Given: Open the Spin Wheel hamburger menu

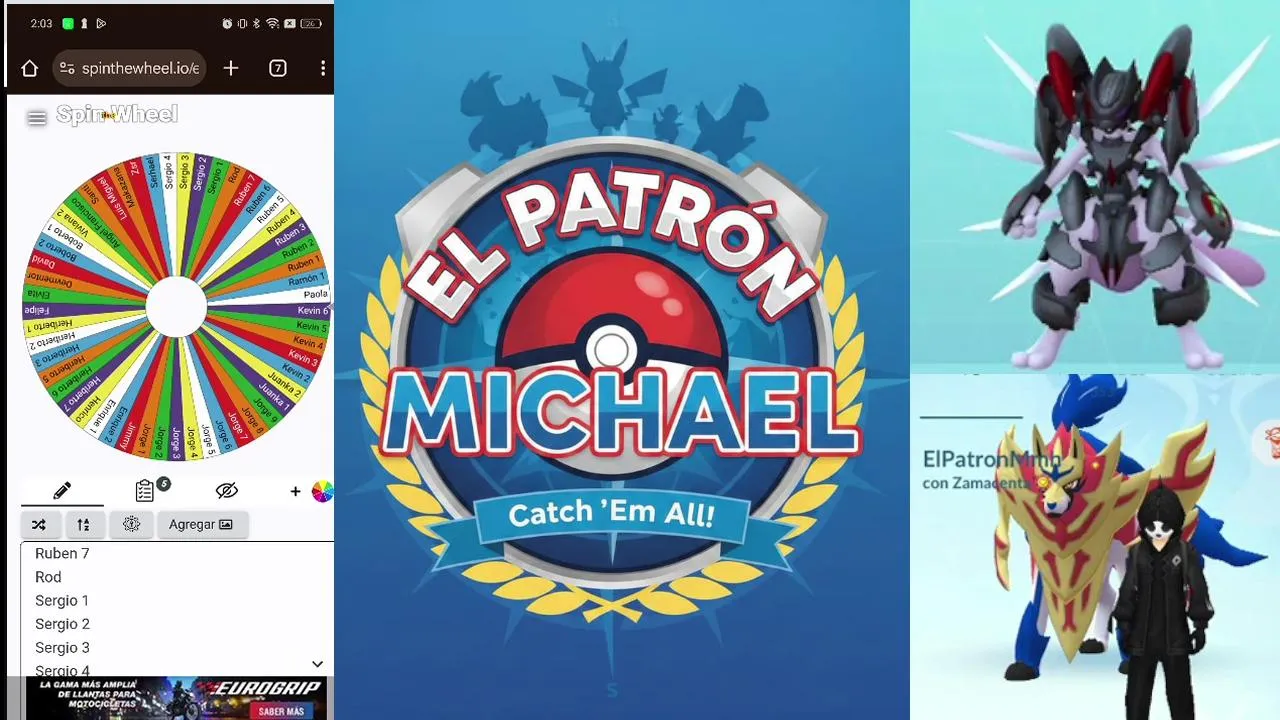Looking at the screenshot, I should (37, 118).
